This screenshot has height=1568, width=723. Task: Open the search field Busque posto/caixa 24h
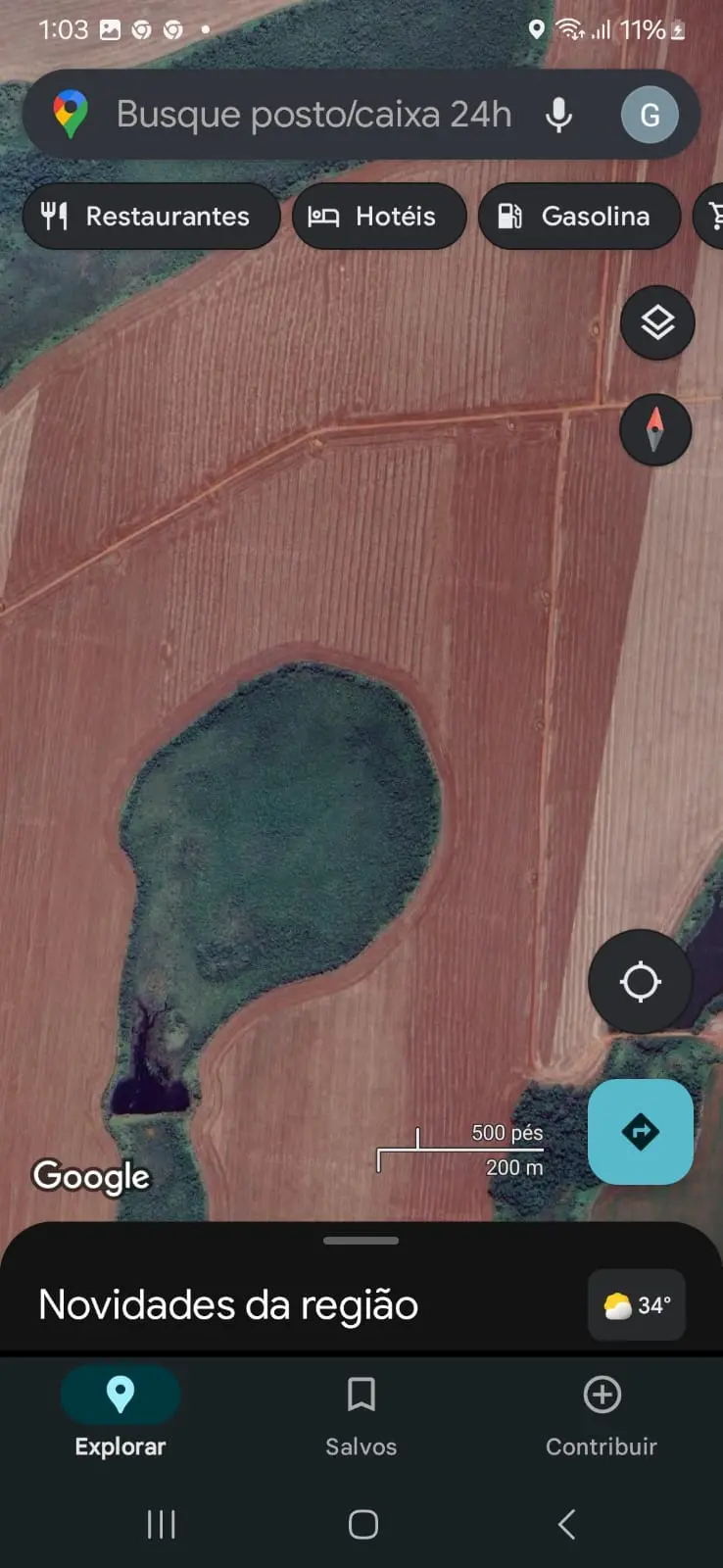coord(313,115)
